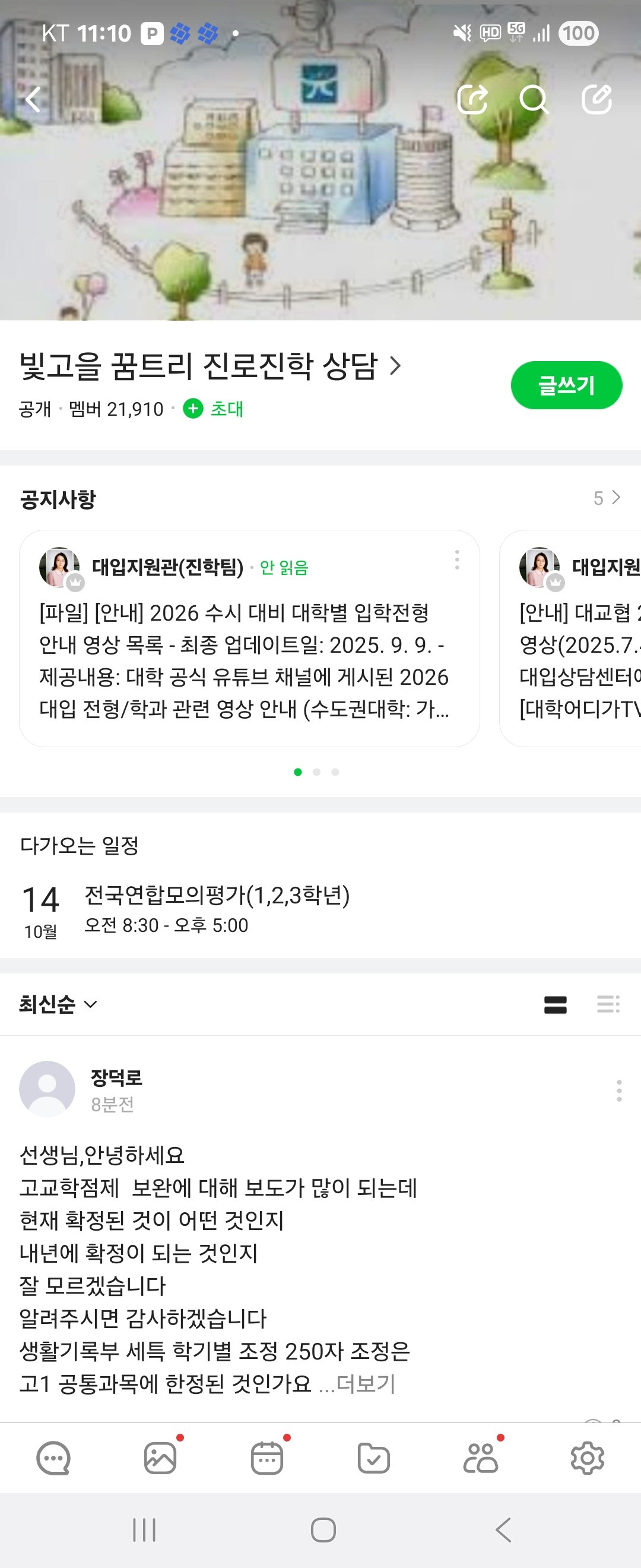641x1568 pixels.
Task: Switch to compact list view layout
Action: point(608,1004)
